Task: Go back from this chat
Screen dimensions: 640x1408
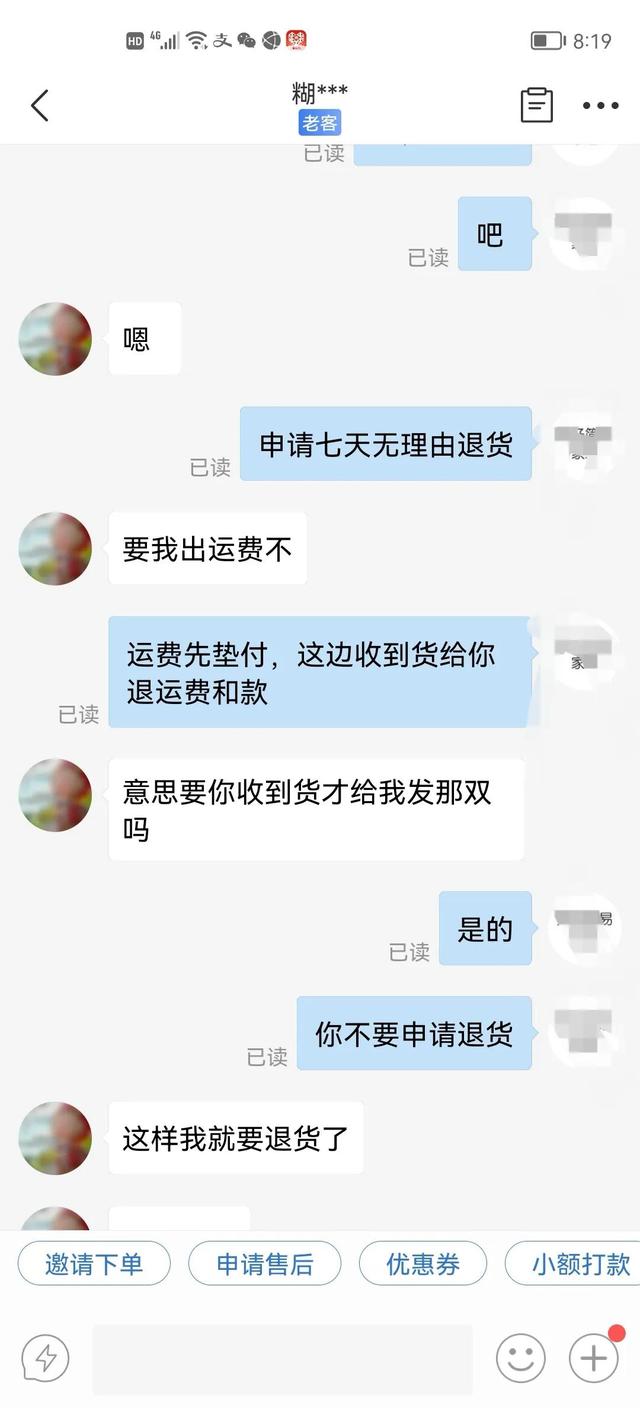Action: [40, 105]
